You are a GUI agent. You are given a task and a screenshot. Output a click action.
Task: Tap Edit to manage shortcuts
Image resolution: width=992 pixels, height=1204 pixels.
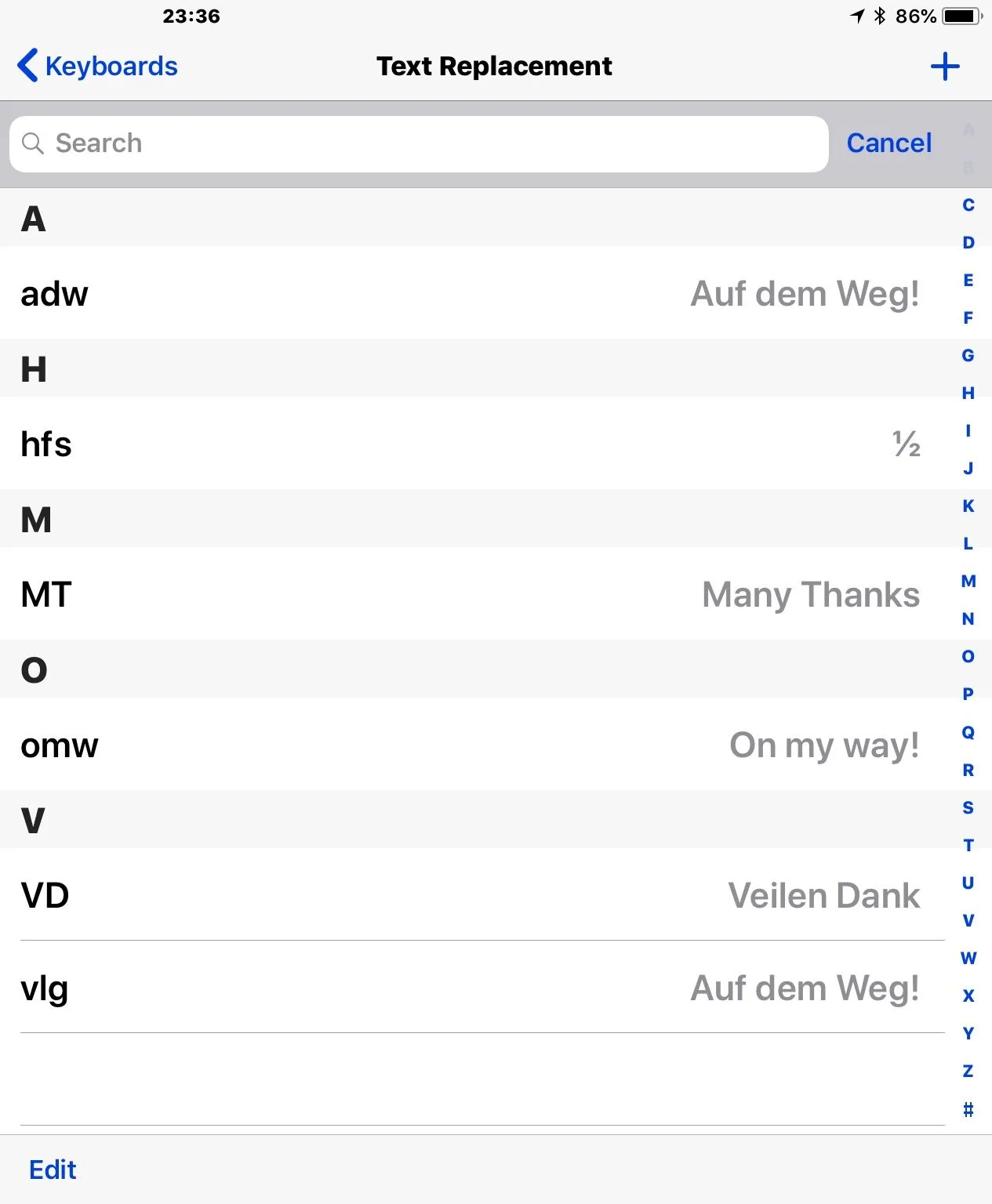click(x=53, y=1170)
